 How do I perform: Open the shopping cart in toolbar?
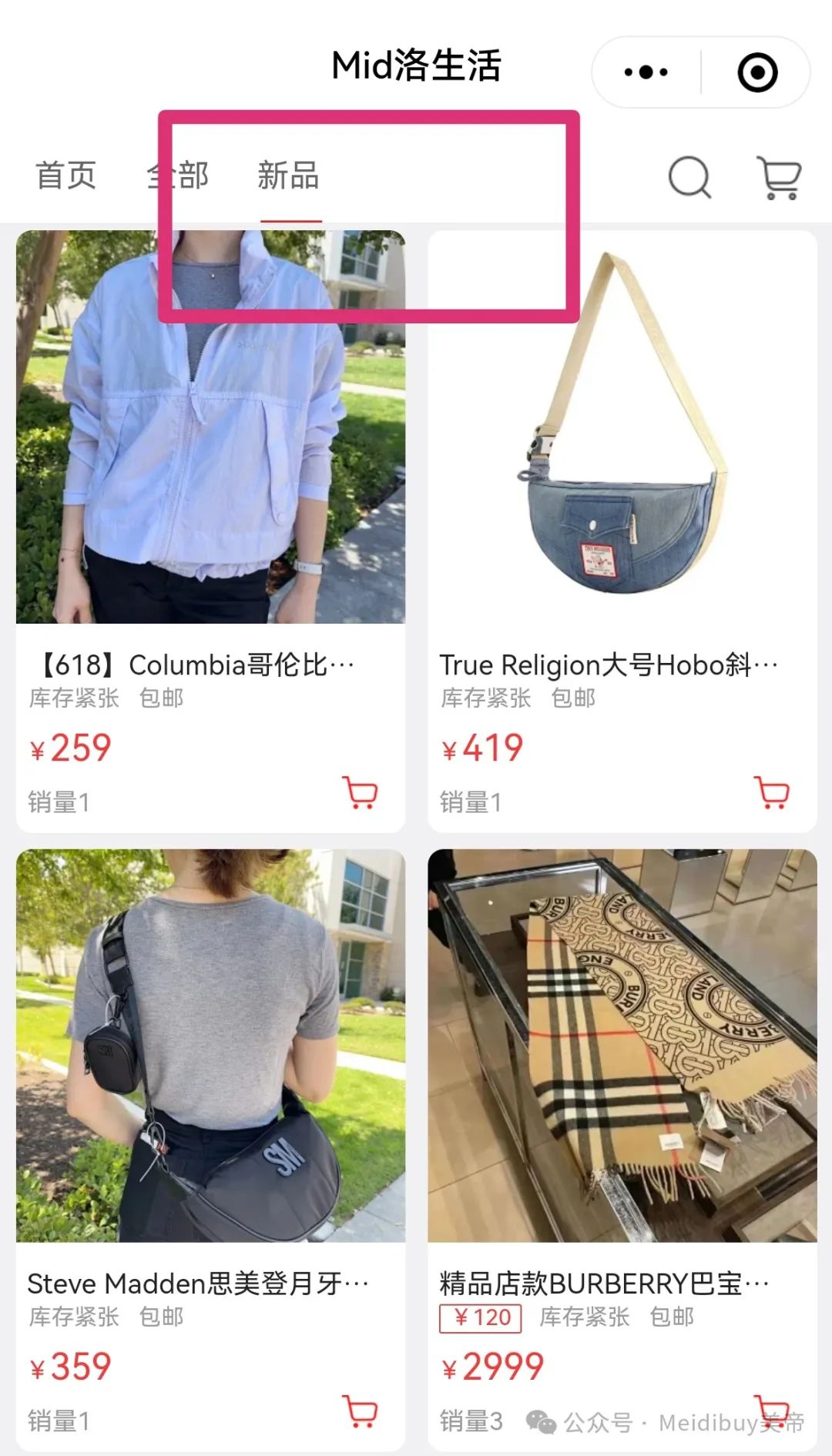[779, 178]
